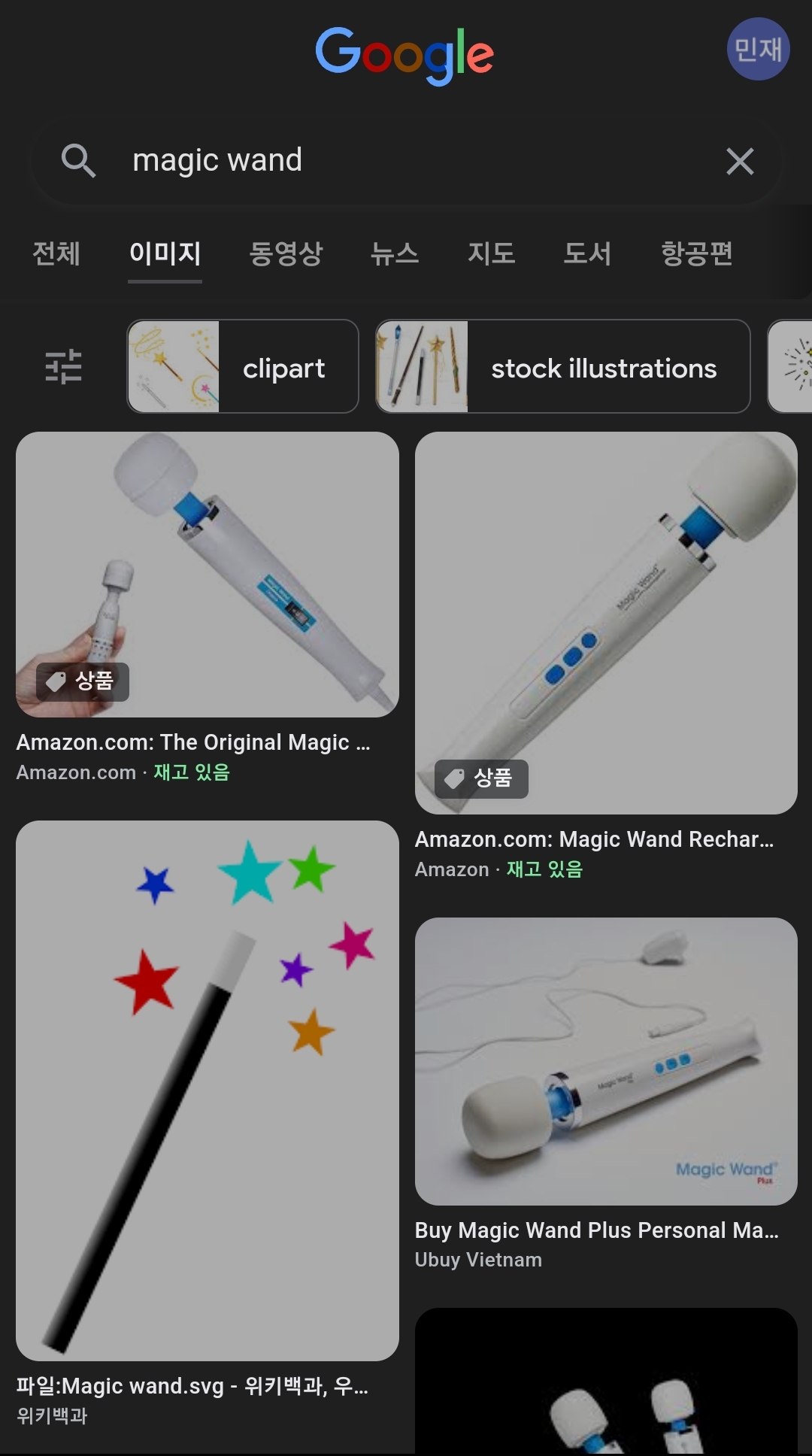Switch to the 항공편 tab
Image resolution: width=812 pixels, height=1456 pixels.
pyautogui.click(x=697, y=253)
